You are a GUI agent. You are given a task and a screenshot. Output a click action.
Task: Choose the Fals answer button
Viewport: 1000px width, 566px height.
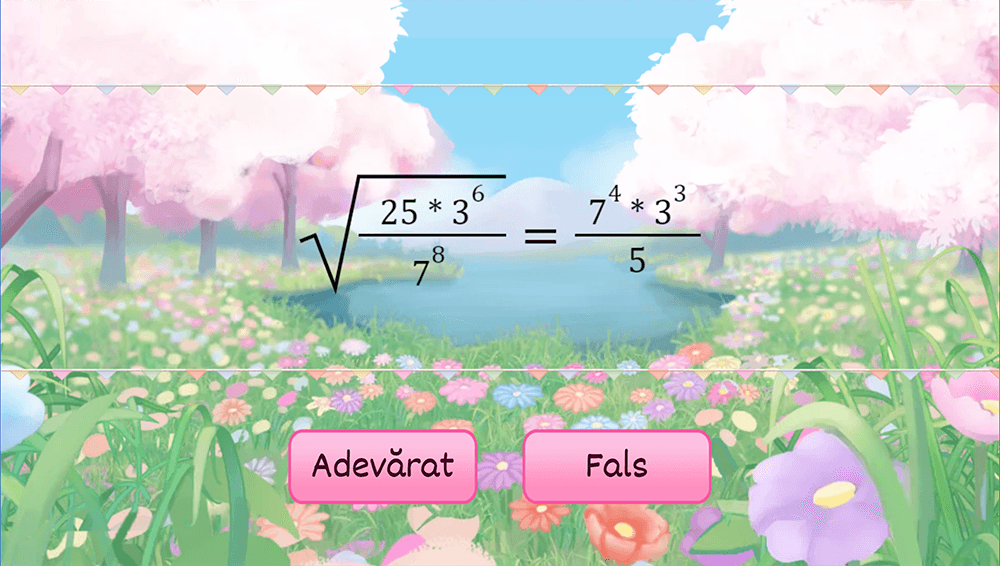pyautogui.click(x=616, y=466)
